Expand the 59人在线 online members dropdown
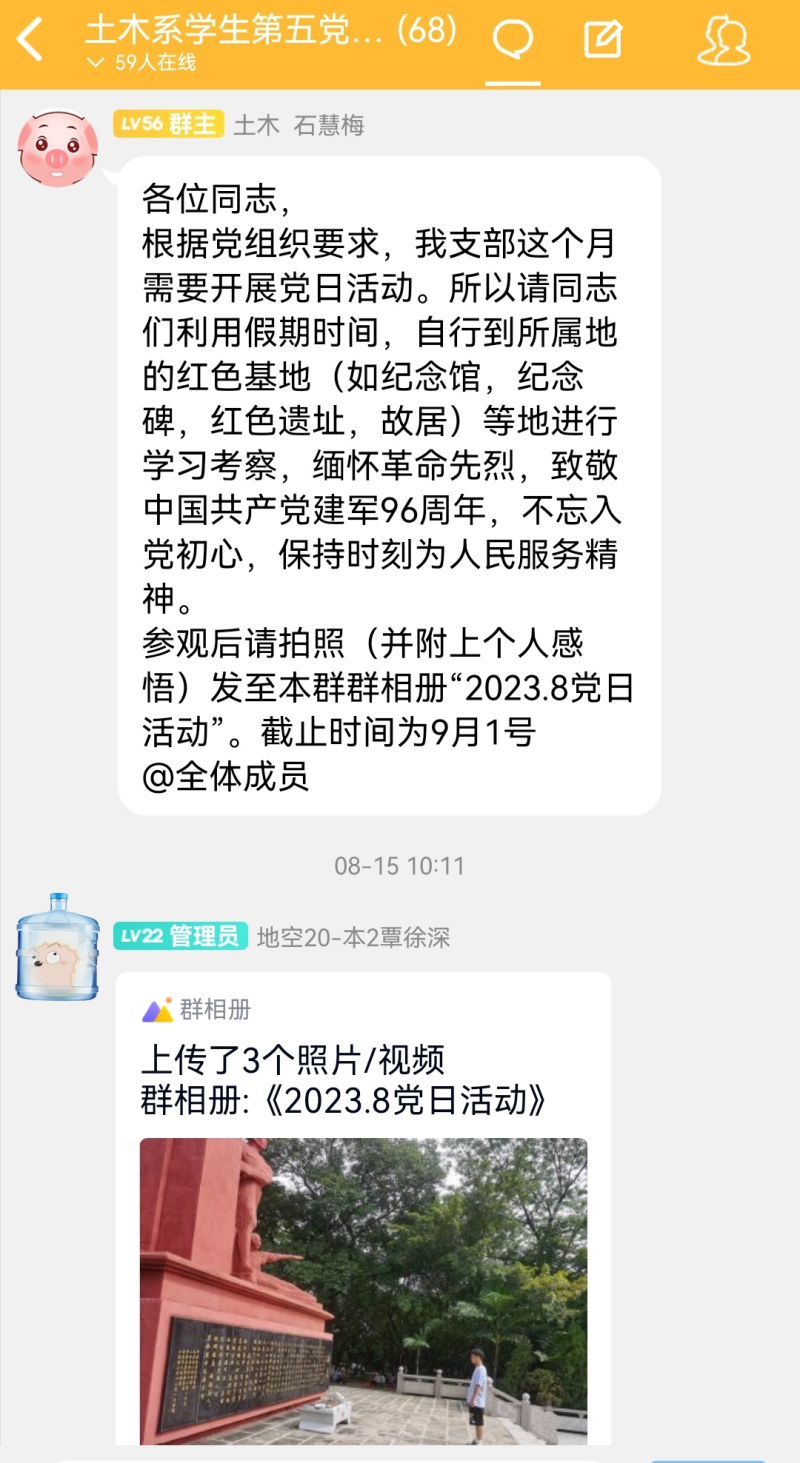 (x=142, y=63)
